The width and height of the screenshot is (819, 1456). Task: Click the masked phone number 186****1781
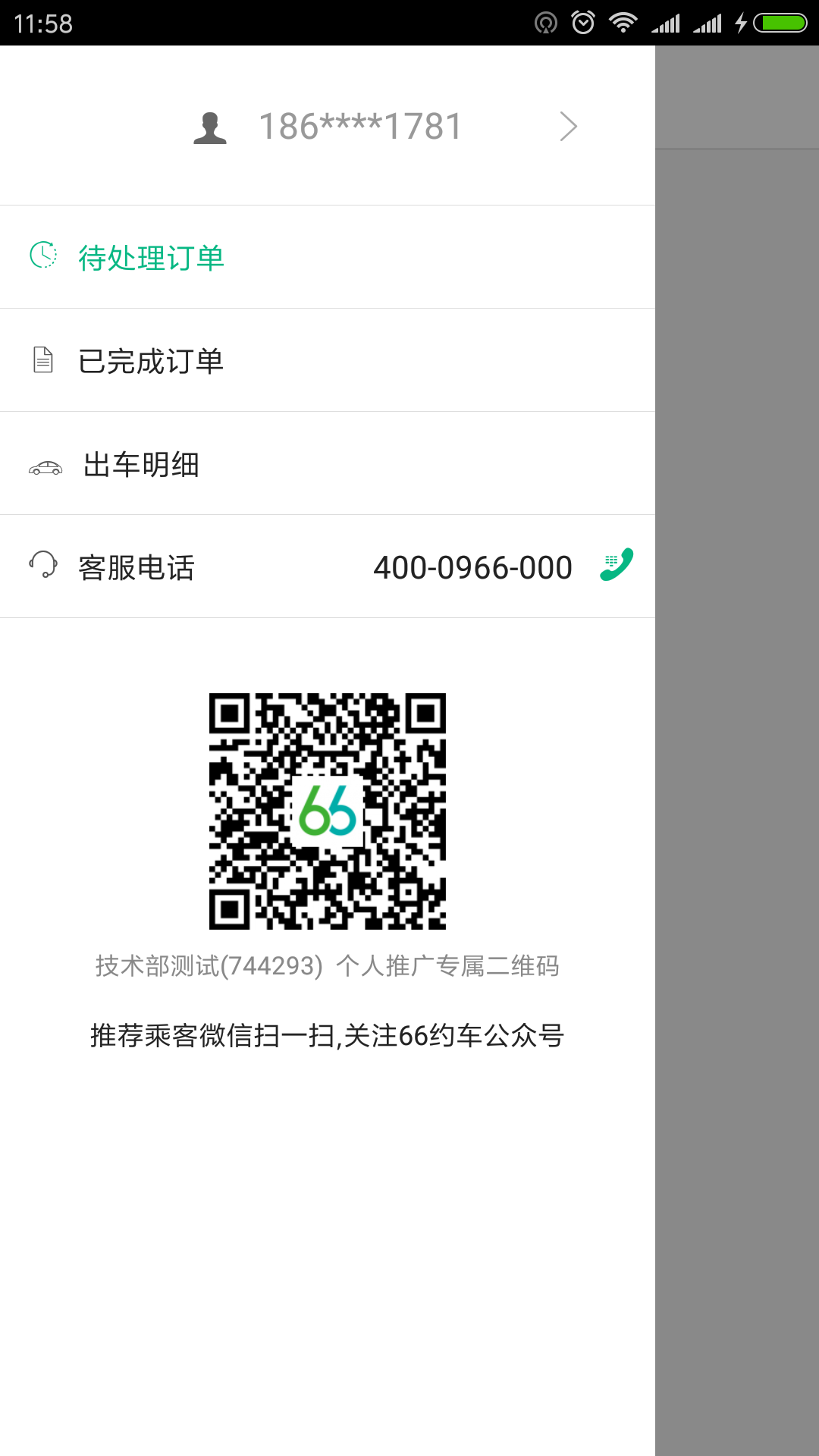pyautogui.click(x=359, y=125)
